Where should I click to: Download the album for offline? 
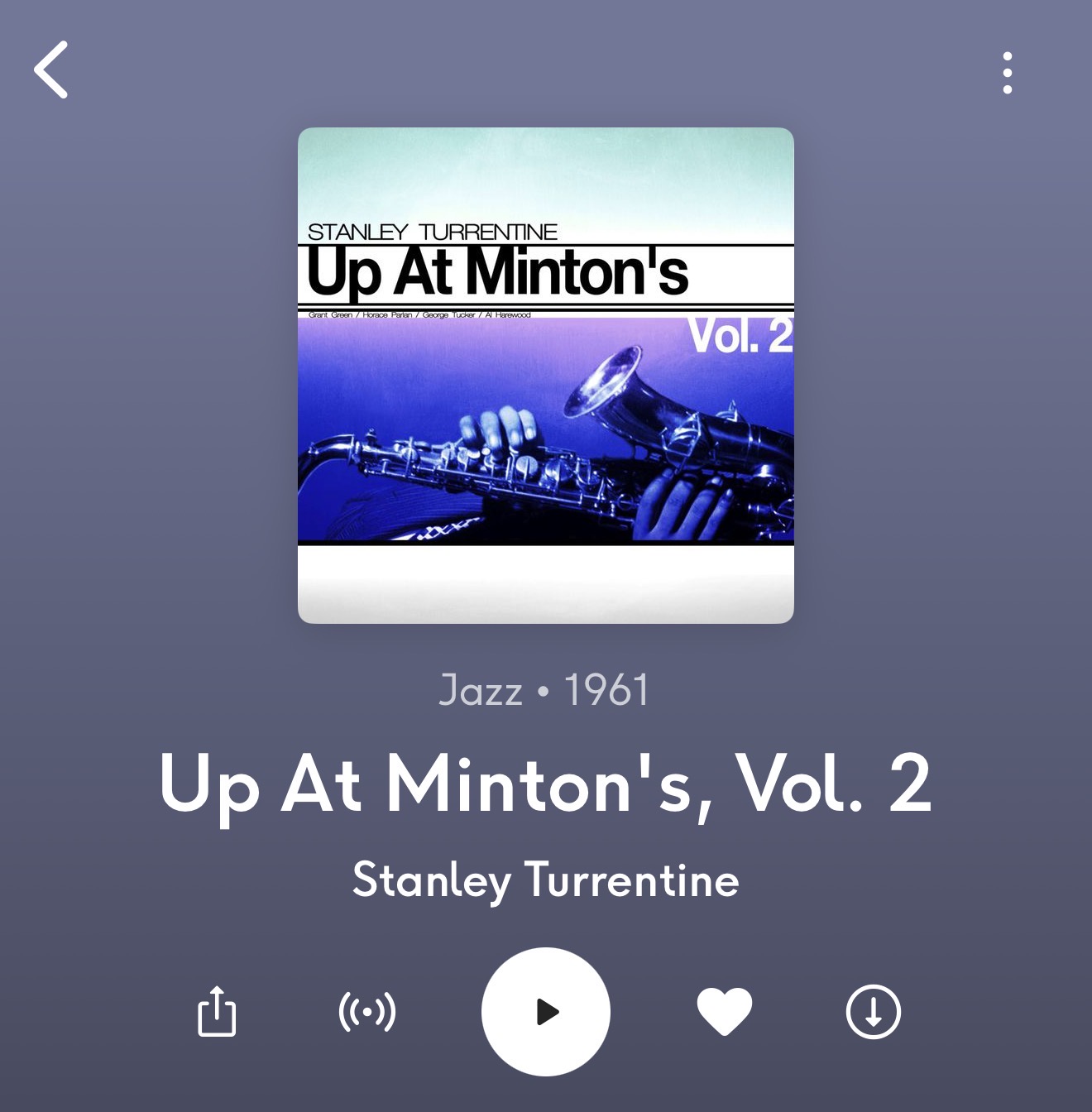pos(874,1011)
